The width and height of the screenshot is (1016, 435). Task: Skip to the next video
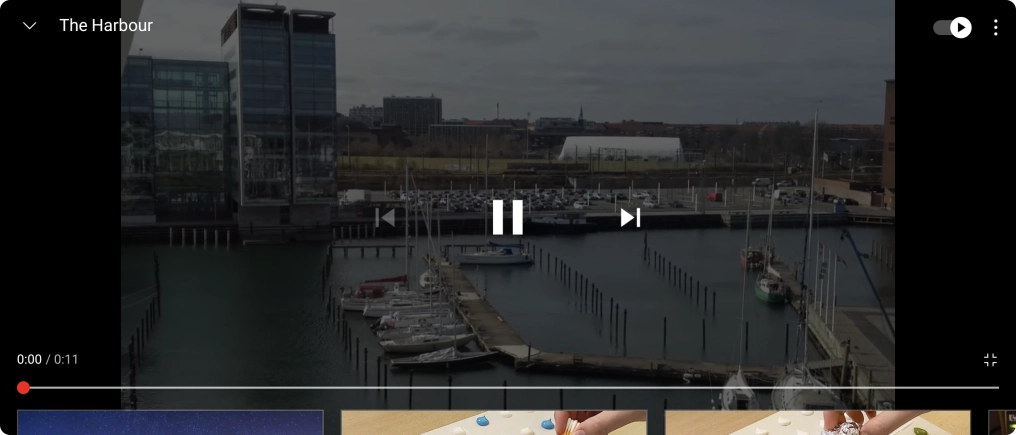tap(629, 217)
